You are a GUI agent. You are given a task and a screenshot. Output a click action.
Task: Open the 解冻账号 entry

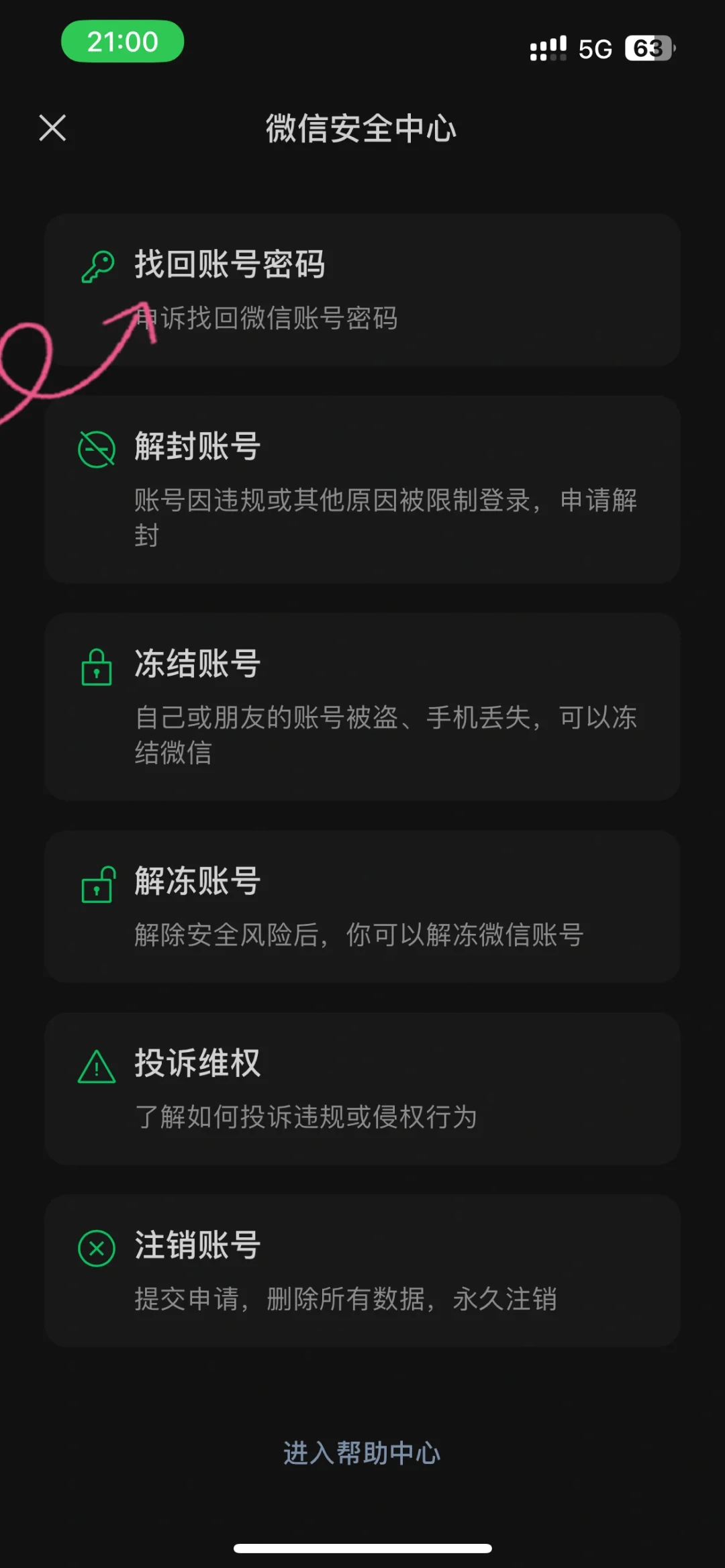362,906
